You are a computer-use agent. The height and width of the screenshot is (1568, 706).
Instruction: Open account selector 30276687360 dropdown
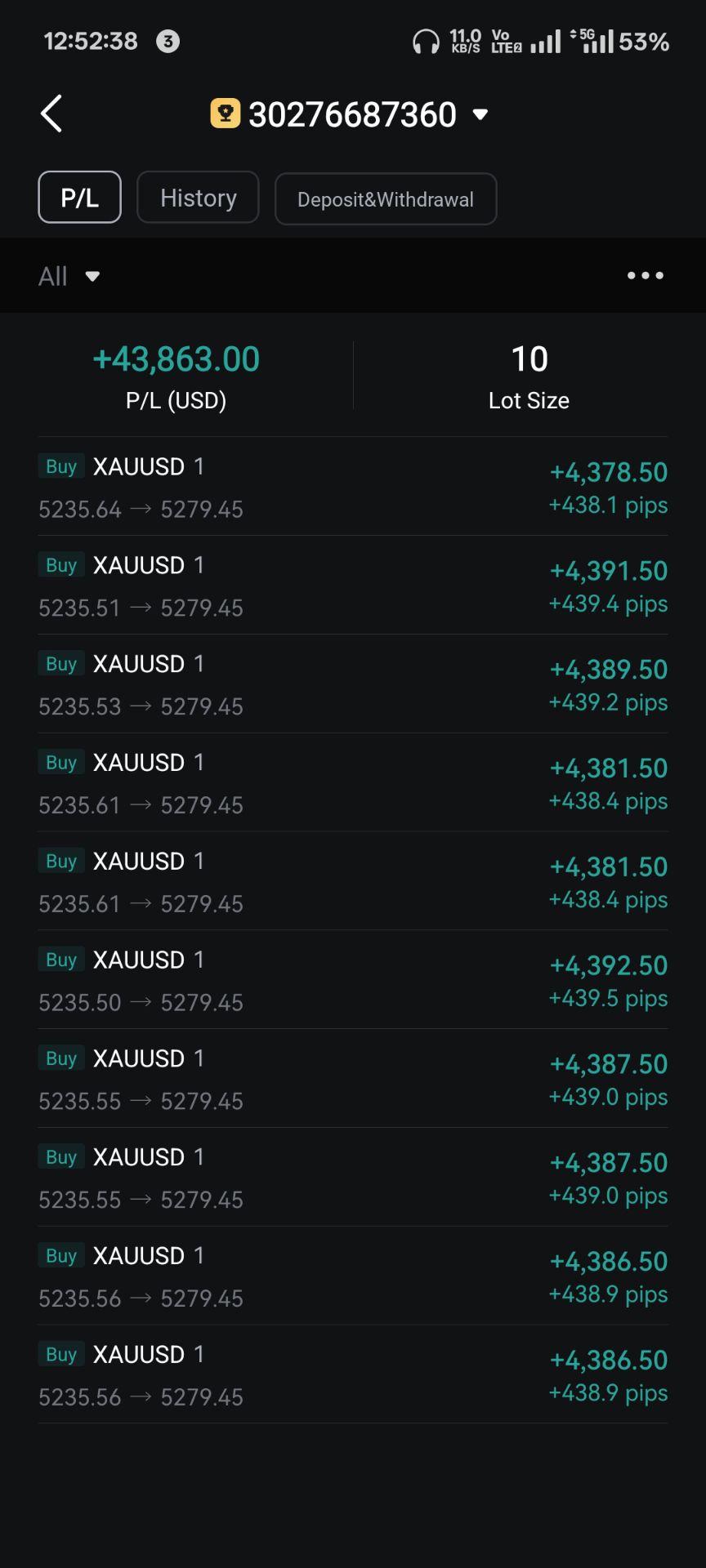tap(351, 114)
